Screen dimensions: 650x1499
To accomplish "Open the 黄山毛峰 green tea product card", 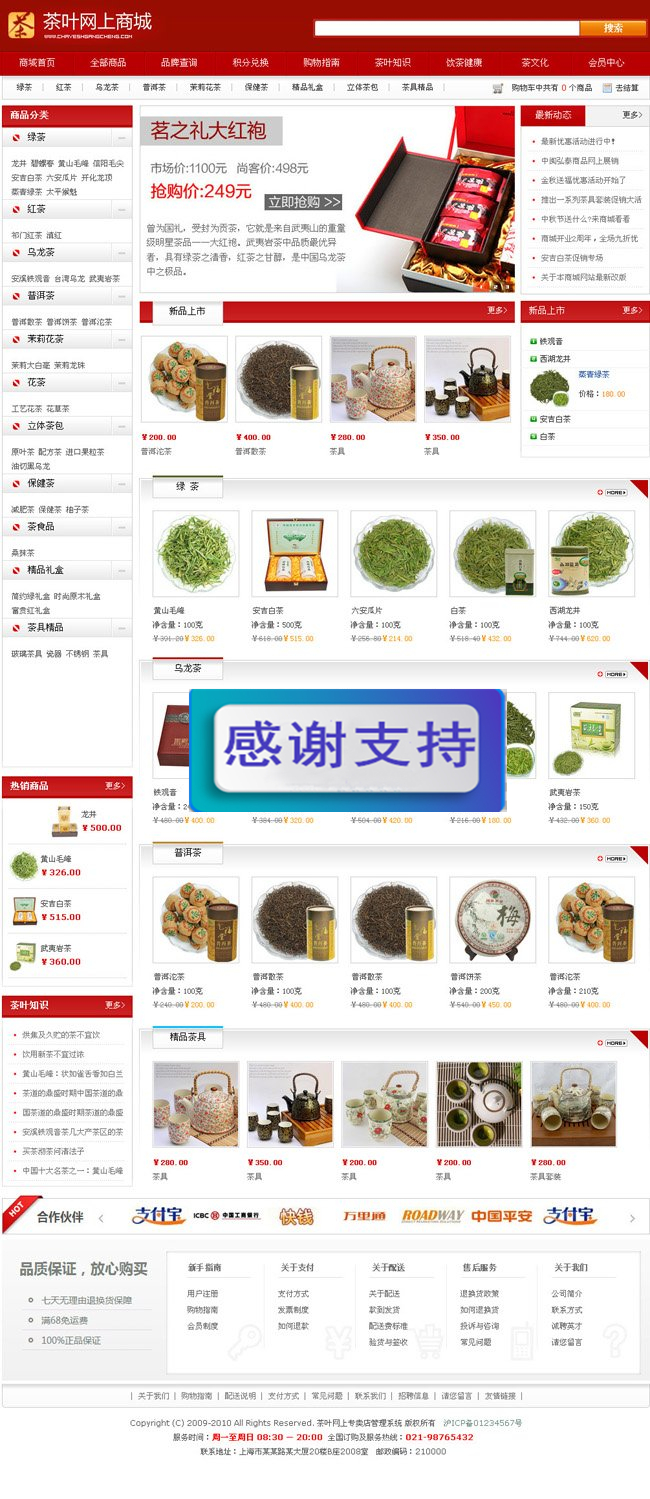I will coord(195,554).
